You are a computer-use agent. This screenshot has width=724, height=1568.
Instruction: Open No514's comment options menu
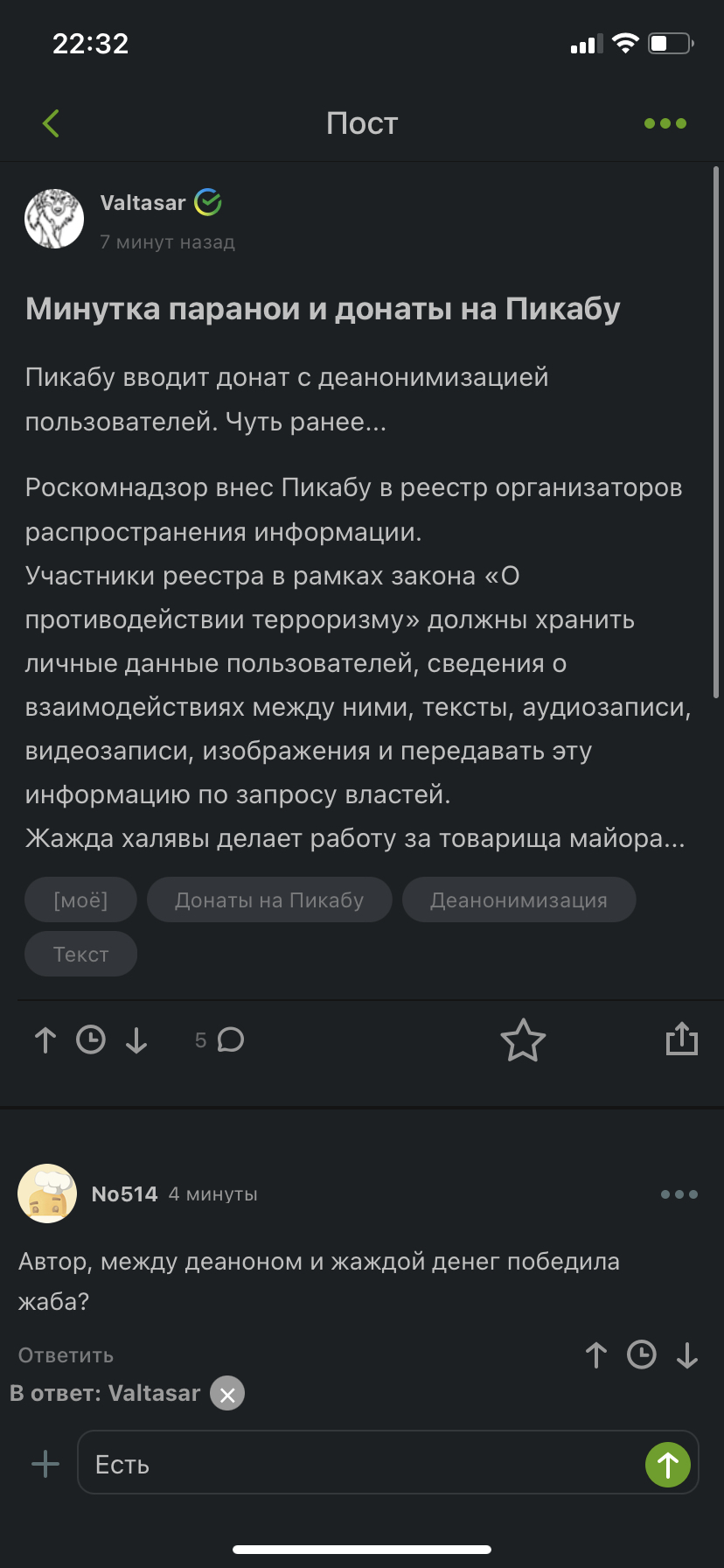[679, 1194]
